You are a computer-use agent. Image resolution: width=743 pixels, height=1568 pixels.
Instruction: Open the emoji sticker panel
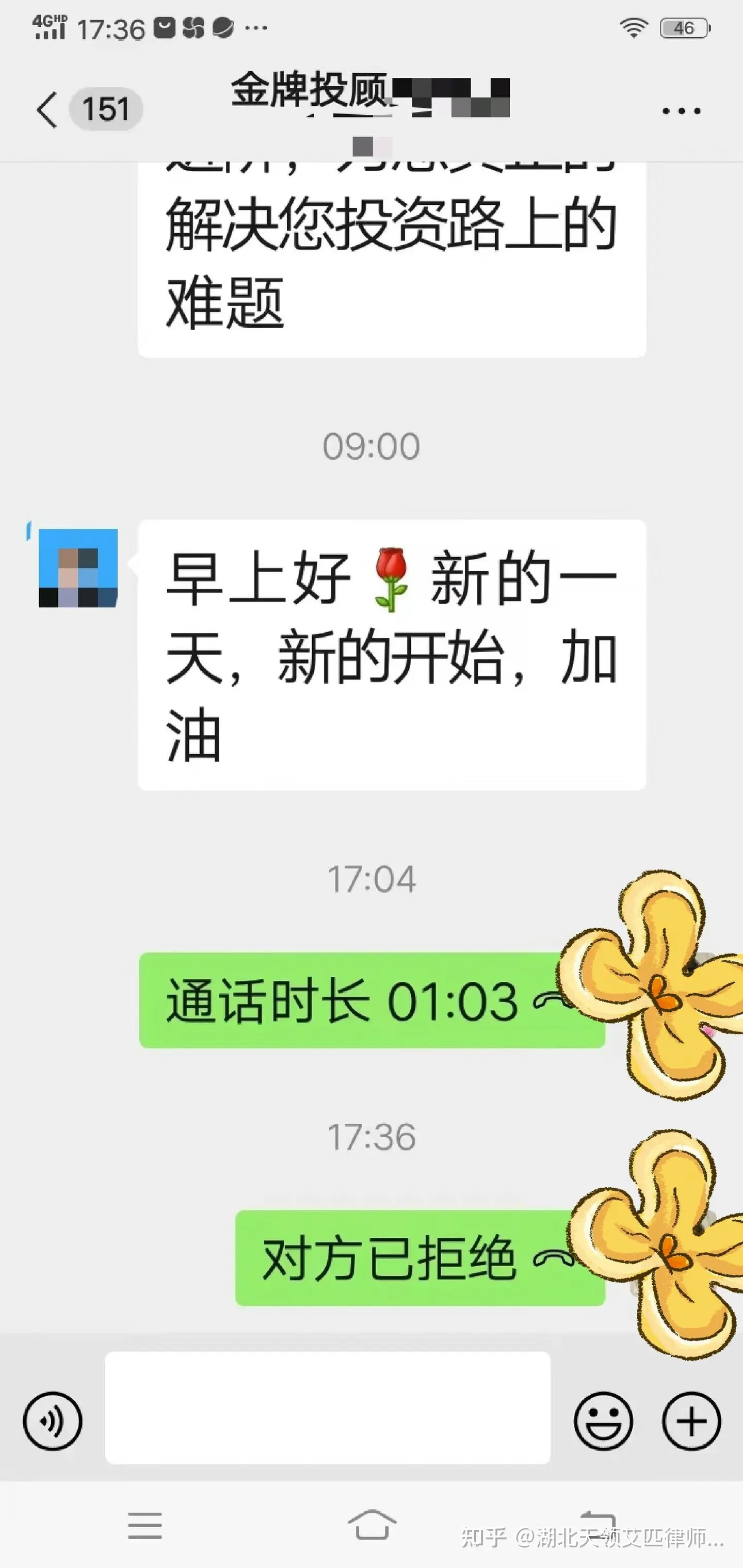click(603, 1421)
